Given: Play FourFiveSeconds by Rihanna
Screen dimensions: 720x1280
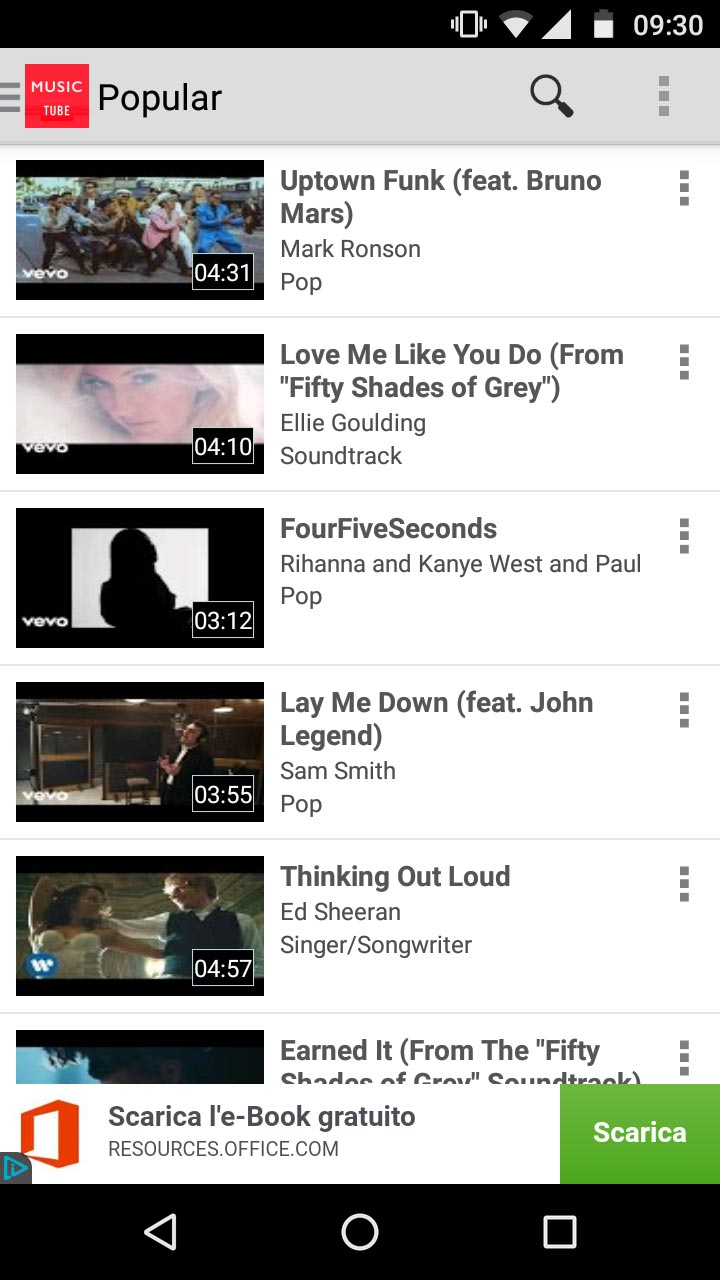Looking at the screenshot, I should click(140, 578).
